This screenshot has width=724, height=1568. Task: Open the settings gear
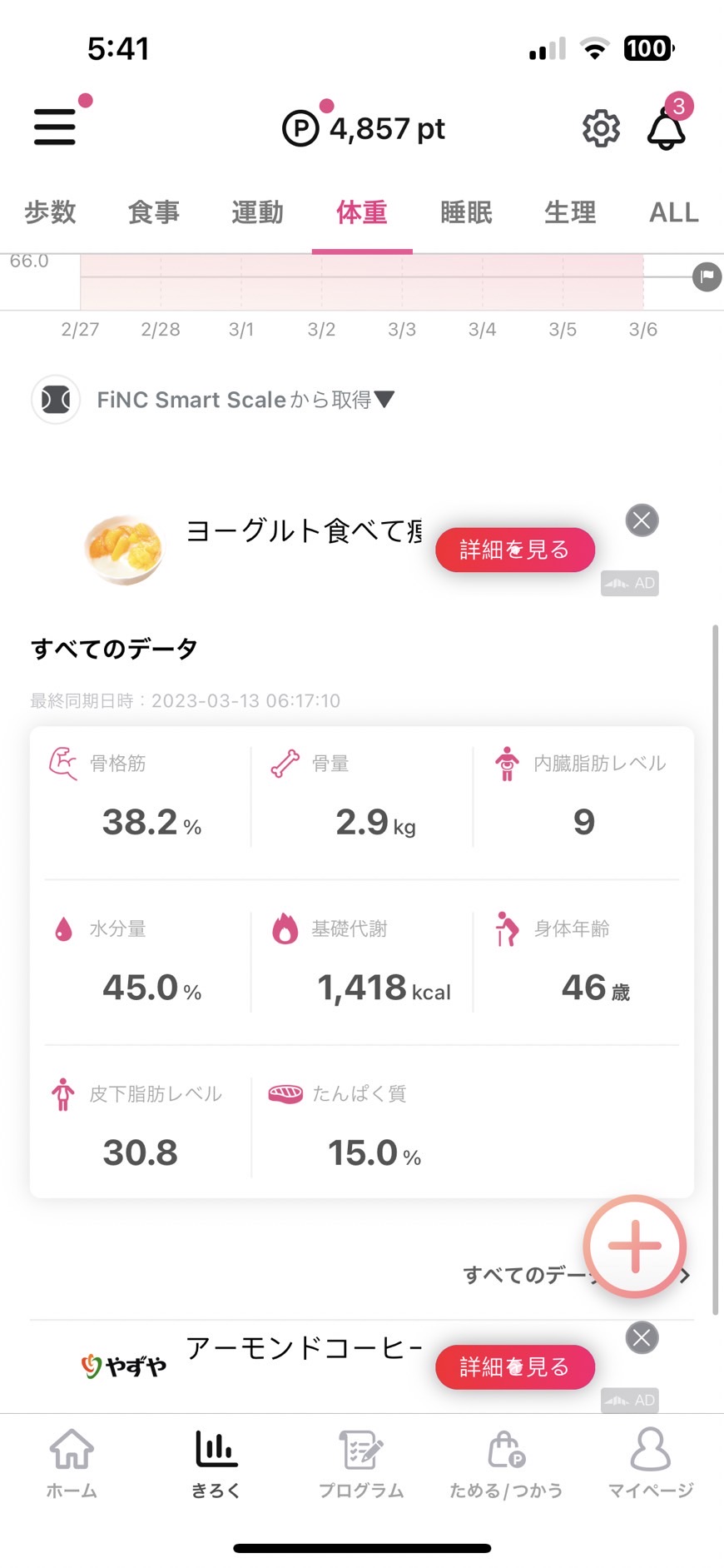point(601,128)
